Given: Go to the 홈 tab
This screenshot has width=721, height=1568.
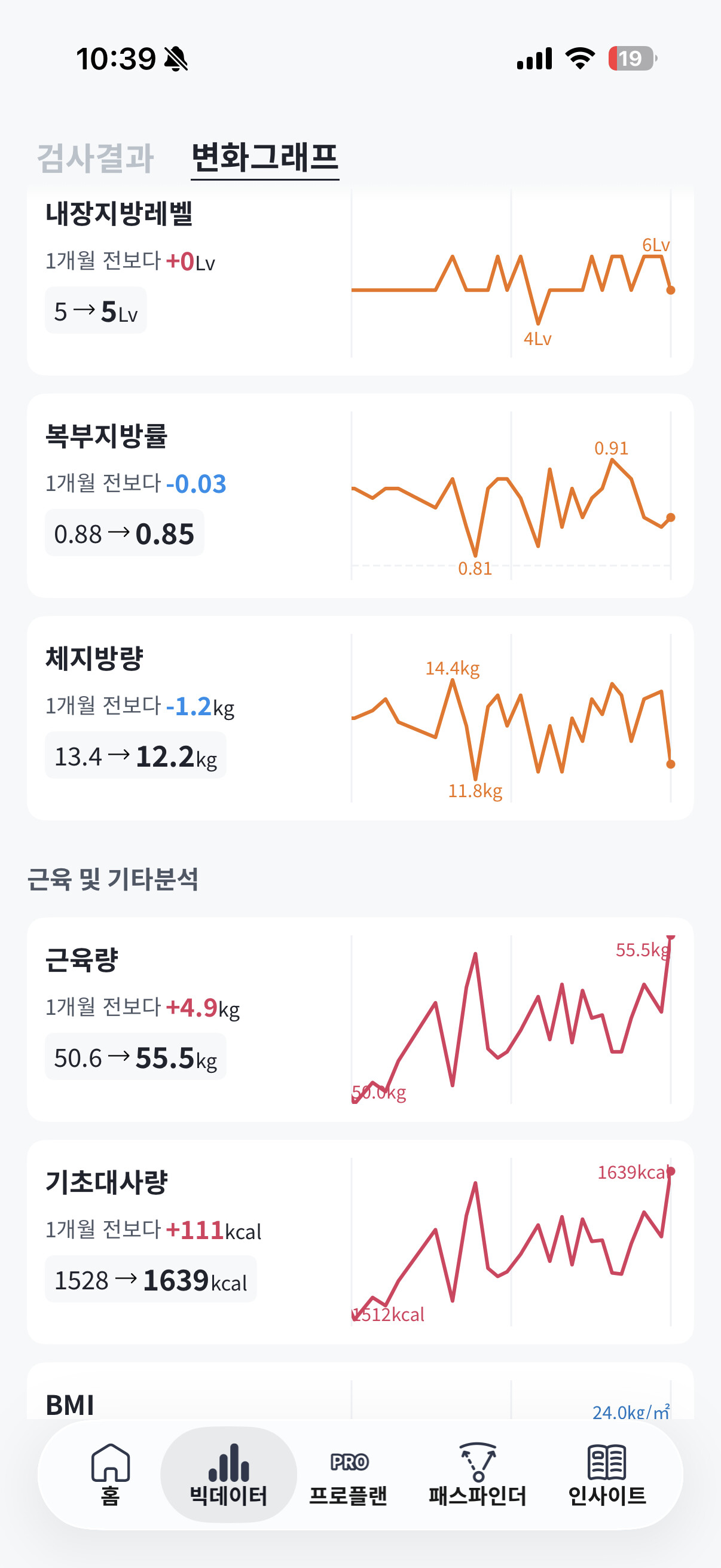Looking at the screenshot, I should [110, 1474].
